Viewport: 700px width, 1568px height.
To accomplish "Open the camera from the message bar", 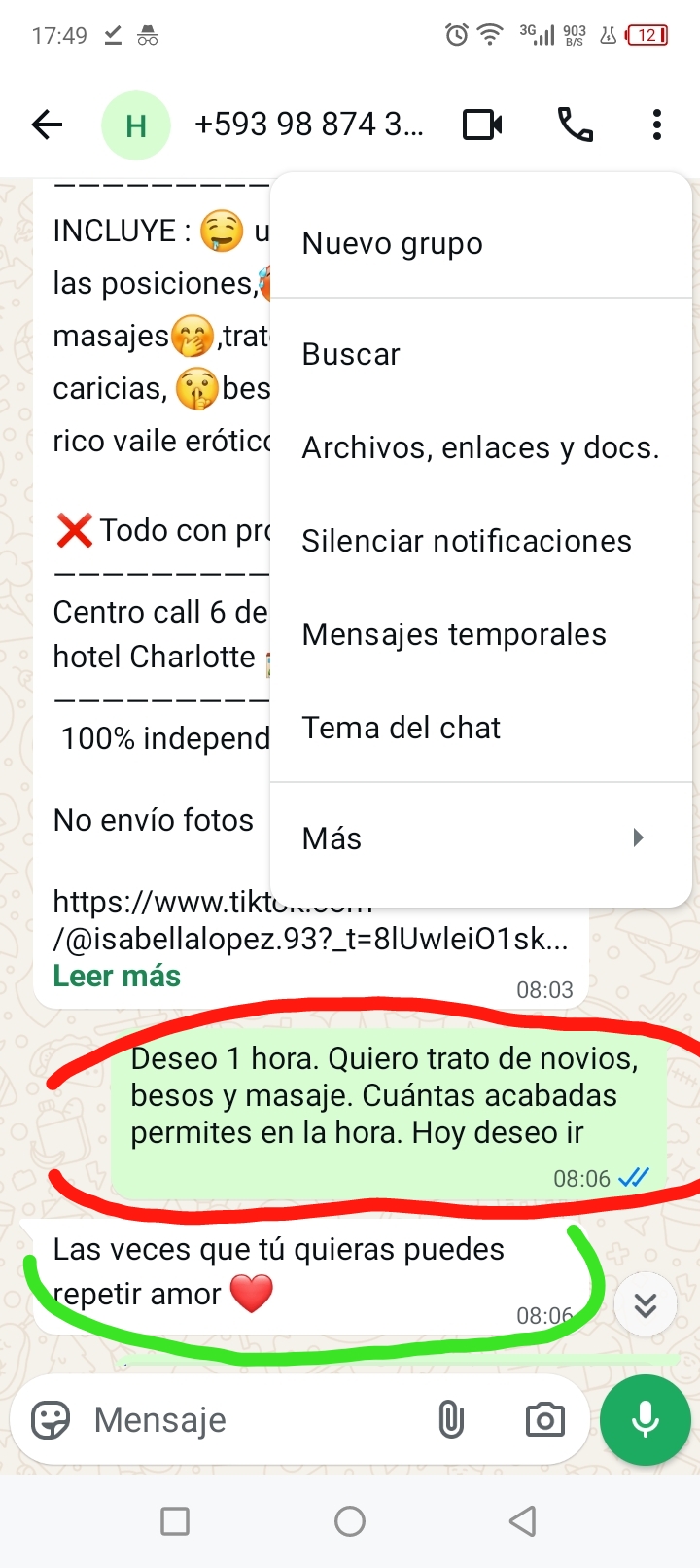I will coord(544,1420).
